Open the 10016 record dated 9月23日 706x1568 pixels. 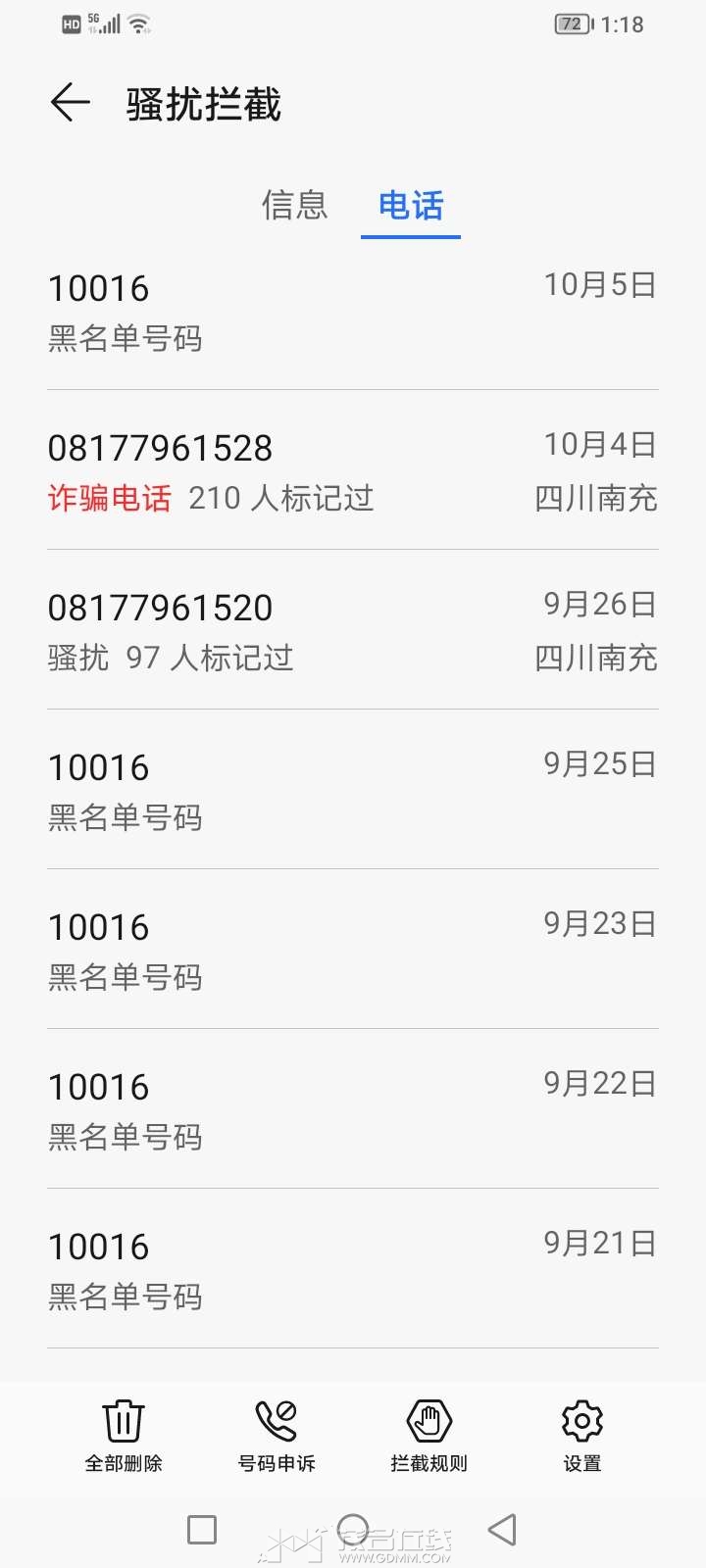click(353, 951)
